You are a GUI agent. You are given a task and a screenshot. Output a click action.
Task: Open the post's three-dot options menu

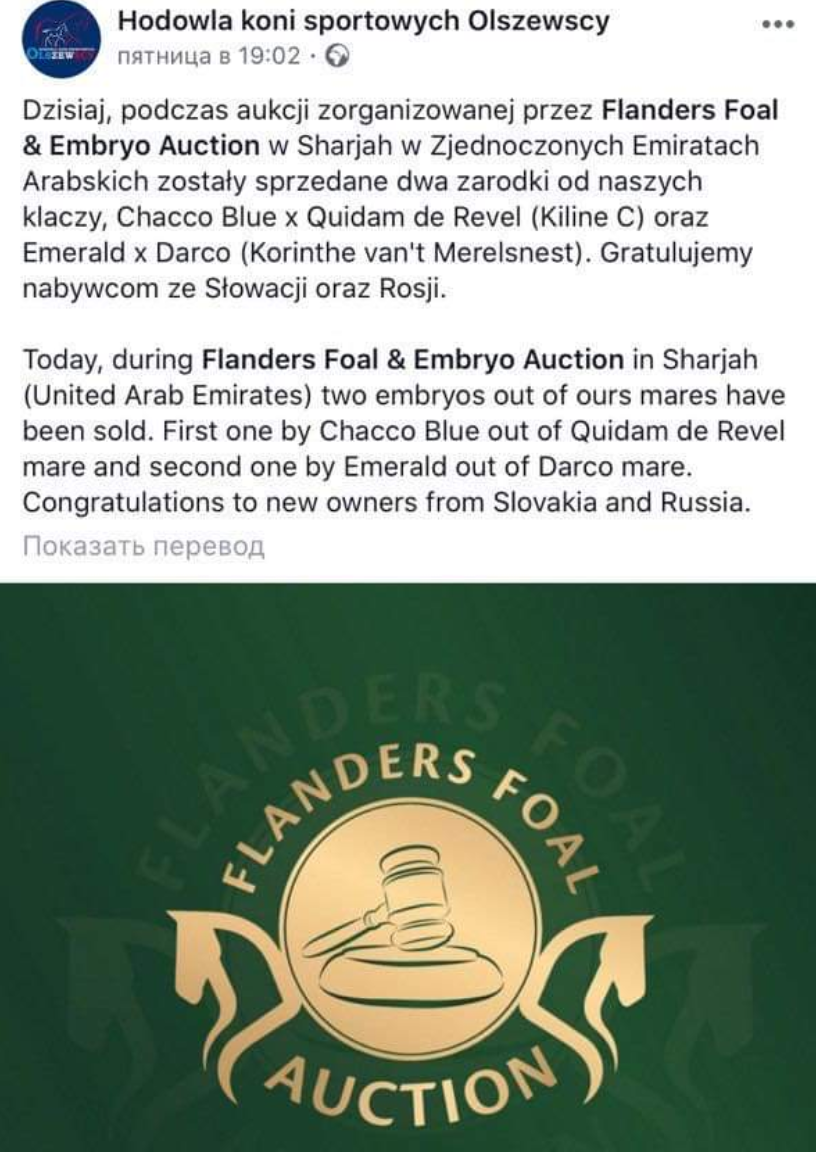pyautogui.click(x=776, y=25)
